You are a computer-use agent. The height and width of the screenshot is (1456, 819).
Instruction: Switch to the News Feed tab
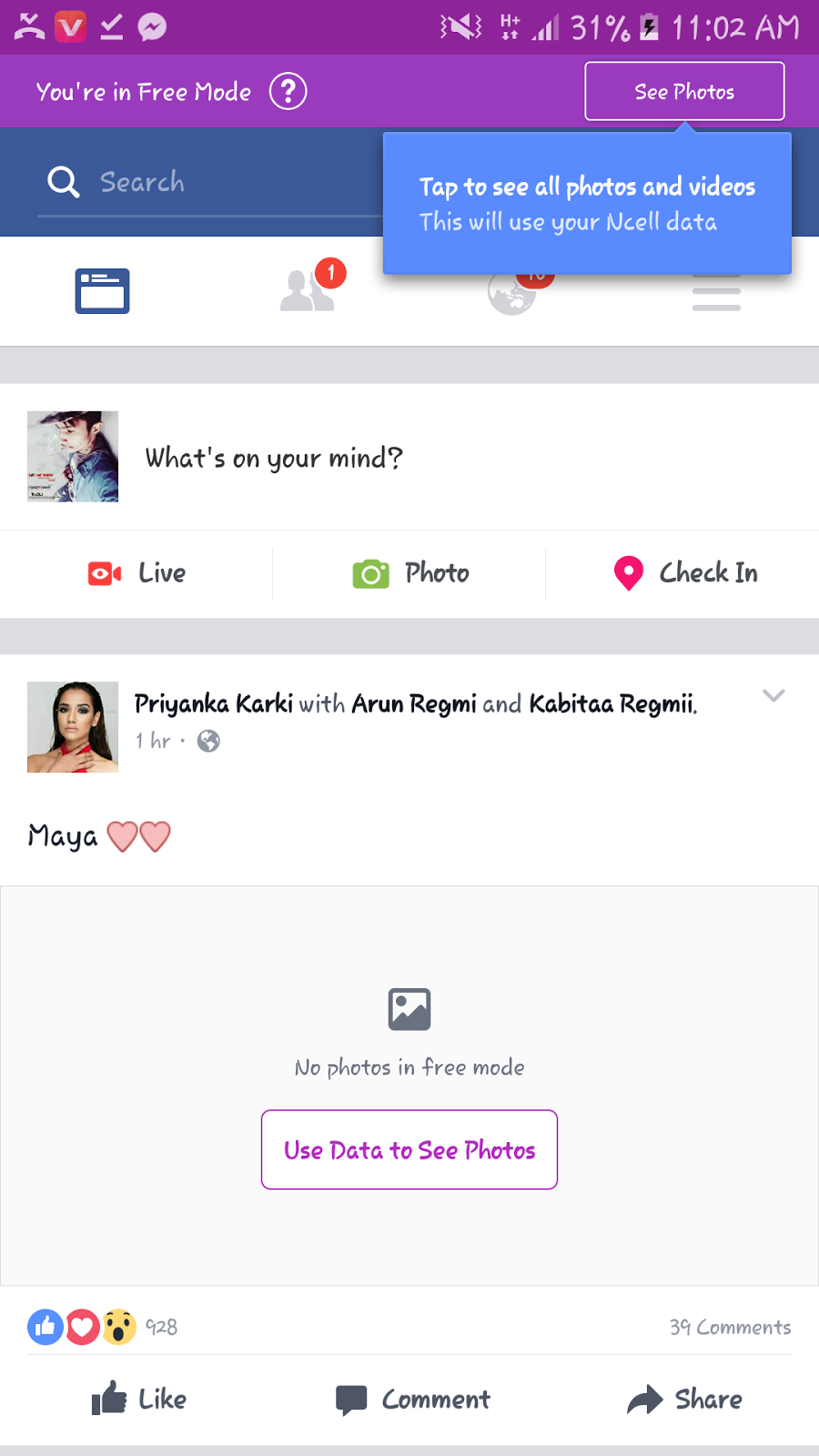click(102, 291)
